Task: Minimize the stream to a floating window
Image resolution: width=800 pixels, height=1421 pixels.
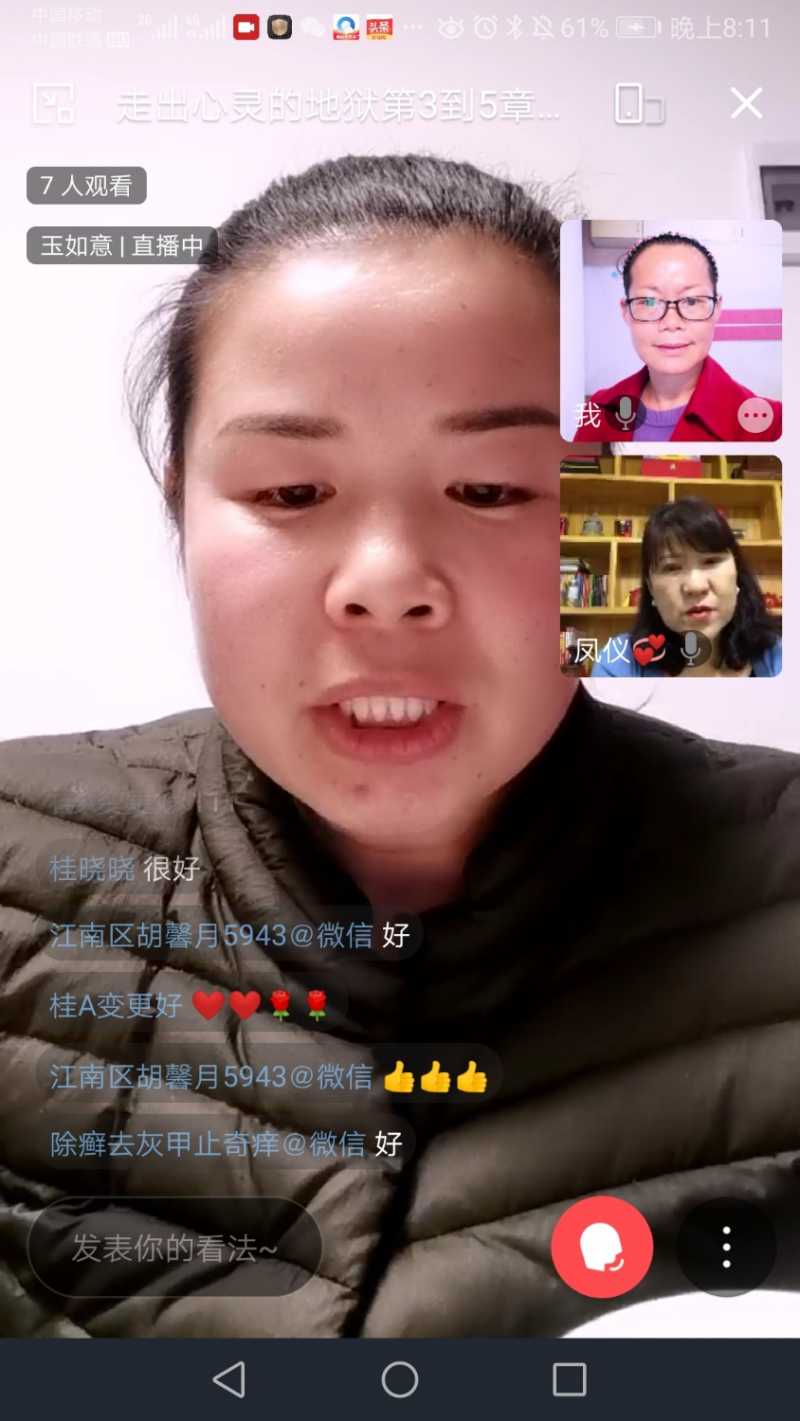Action: [54, 103]
